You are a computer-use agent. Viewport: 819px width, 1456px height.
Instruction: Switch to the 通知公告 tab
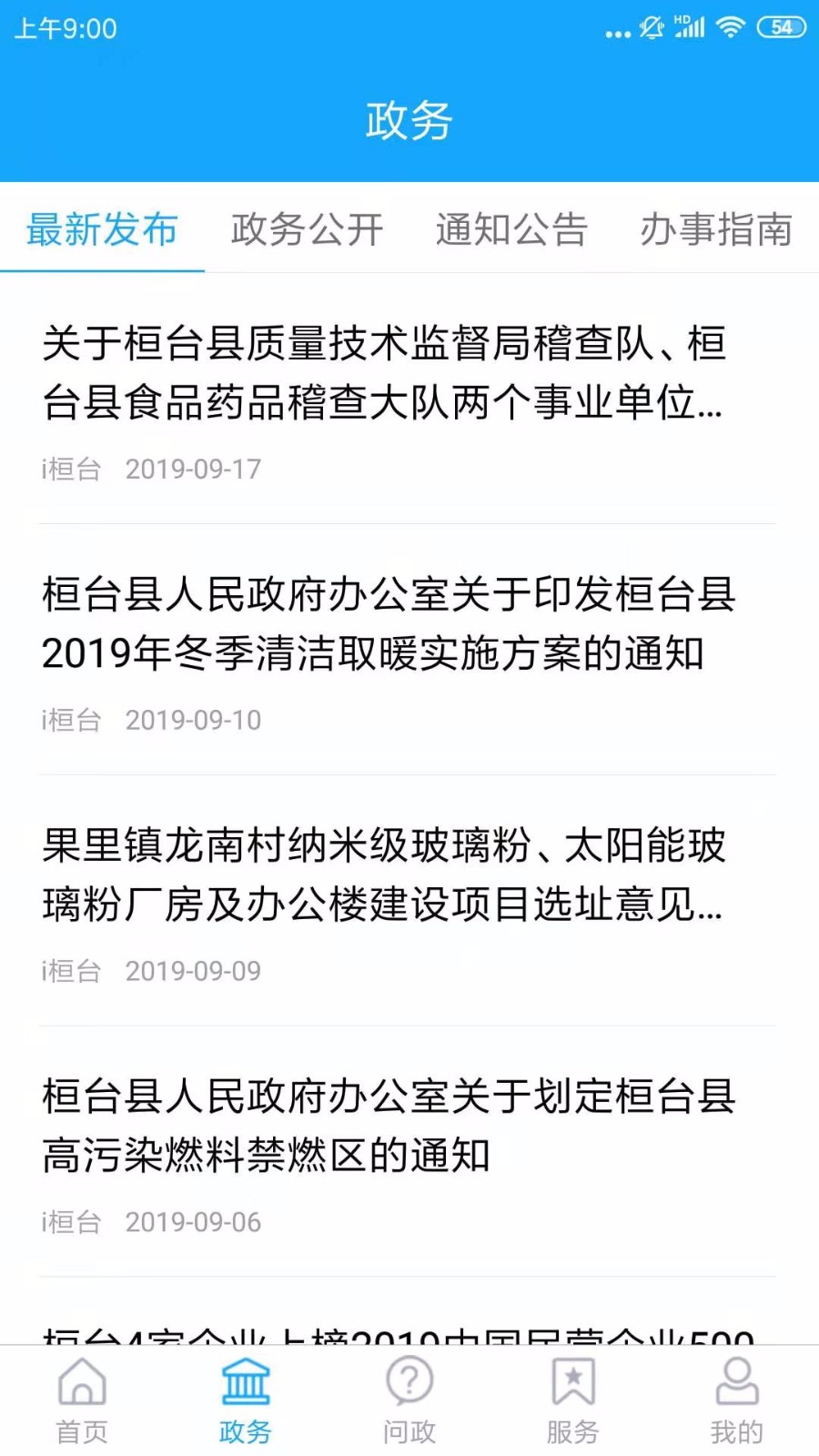(x=511, y=229)
